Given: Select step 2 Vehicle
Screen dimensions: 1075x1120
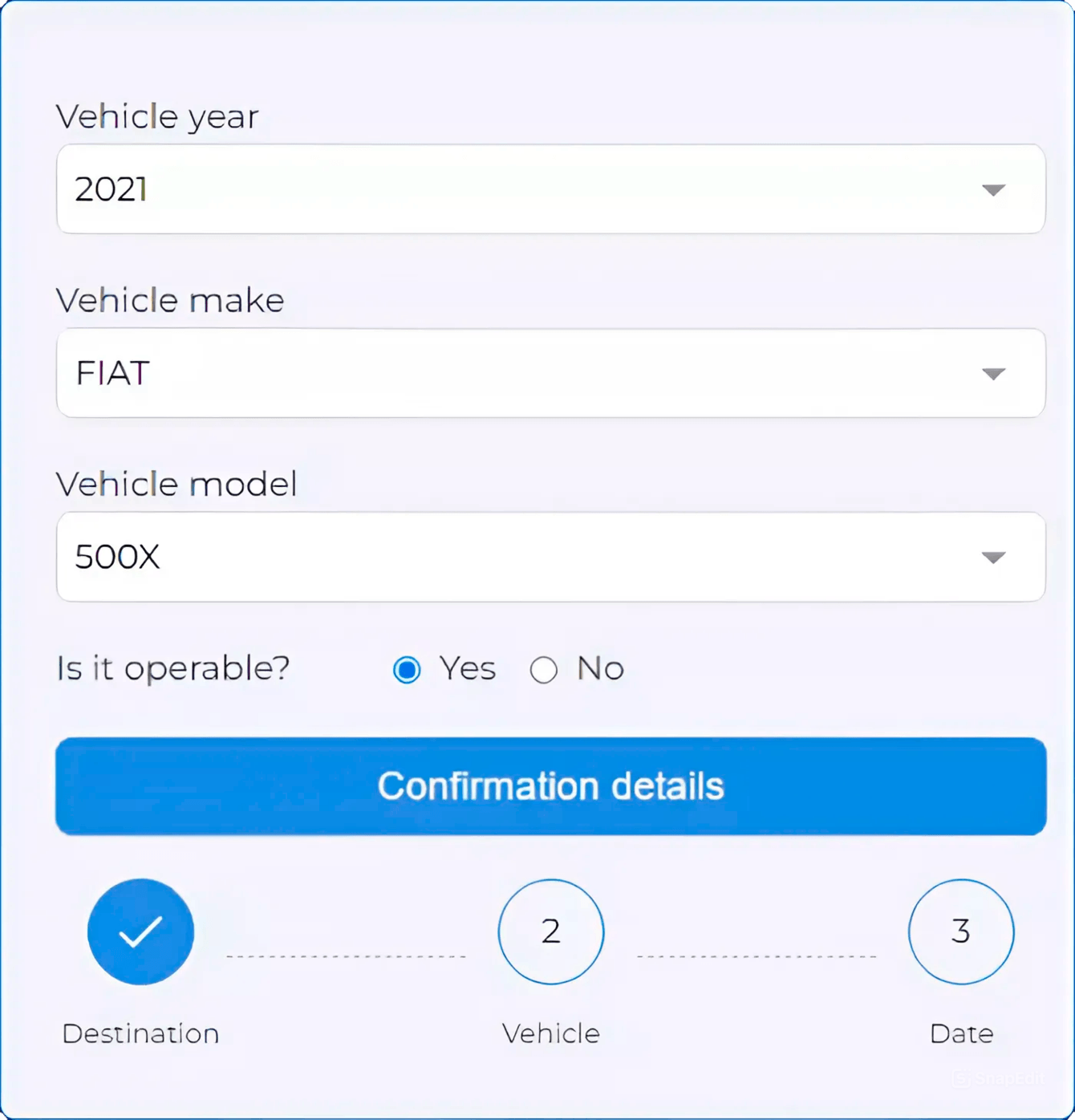Looking at the screenshot, I should pos(550,931).
